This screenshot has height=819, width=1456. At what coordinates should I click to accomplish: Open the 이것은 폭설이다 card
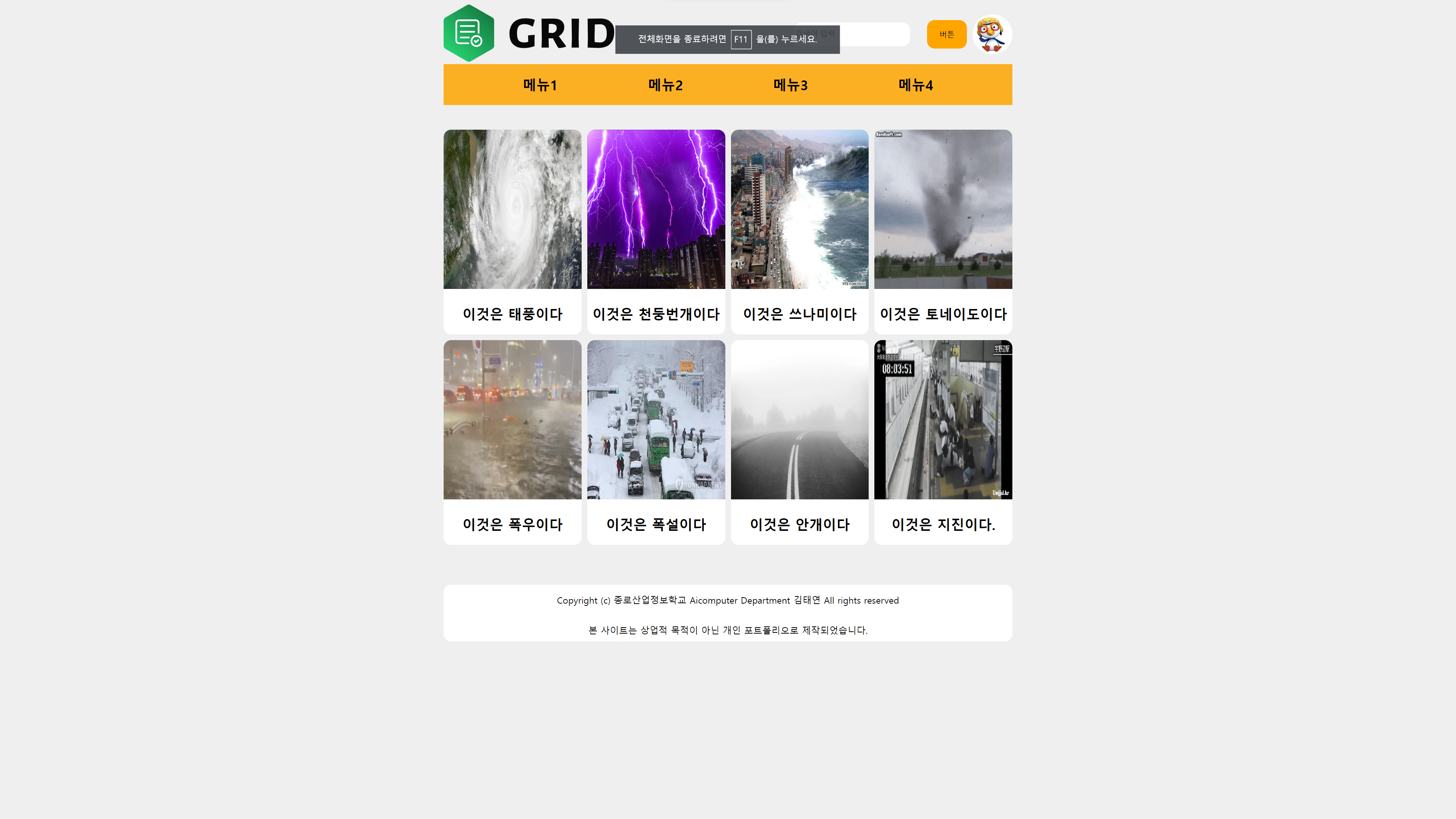656,442
